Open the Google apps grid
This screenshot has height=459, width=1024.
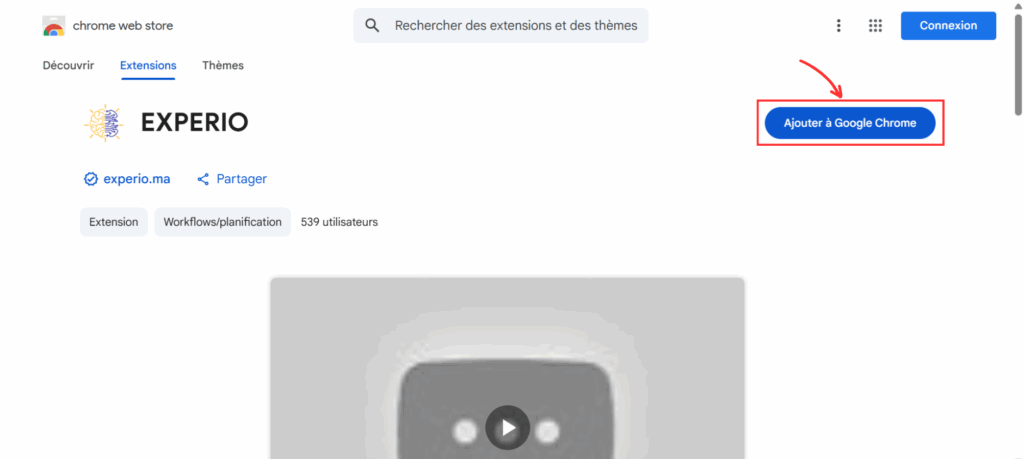point(875,26)
